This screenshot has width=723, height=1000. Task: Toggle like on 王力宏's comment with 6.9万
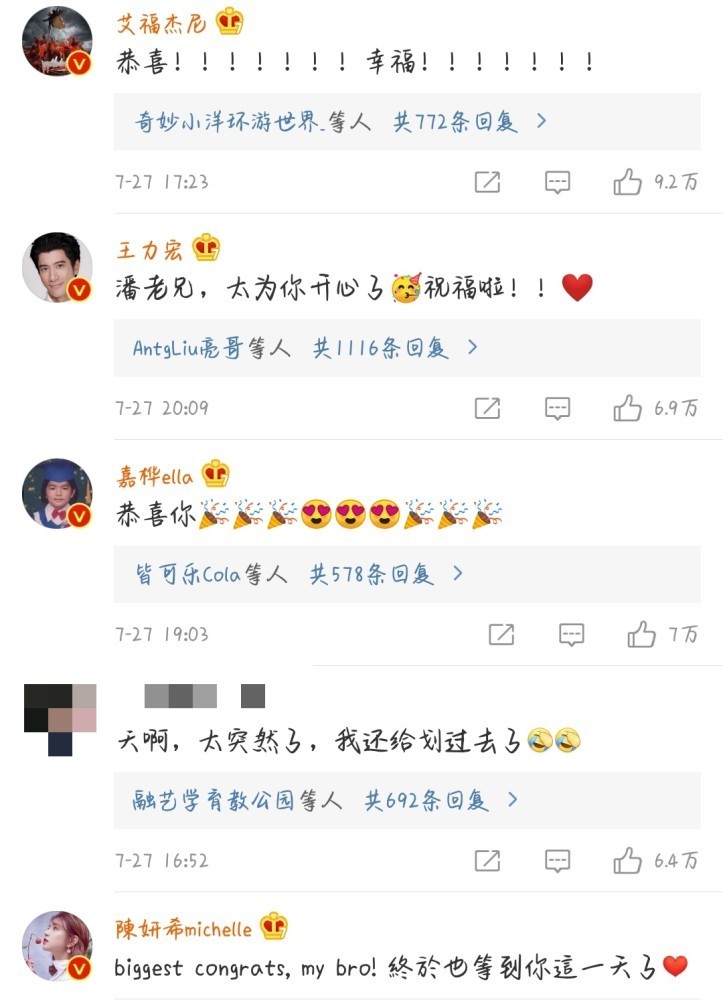pyautogui.click(x=627, y=408)
